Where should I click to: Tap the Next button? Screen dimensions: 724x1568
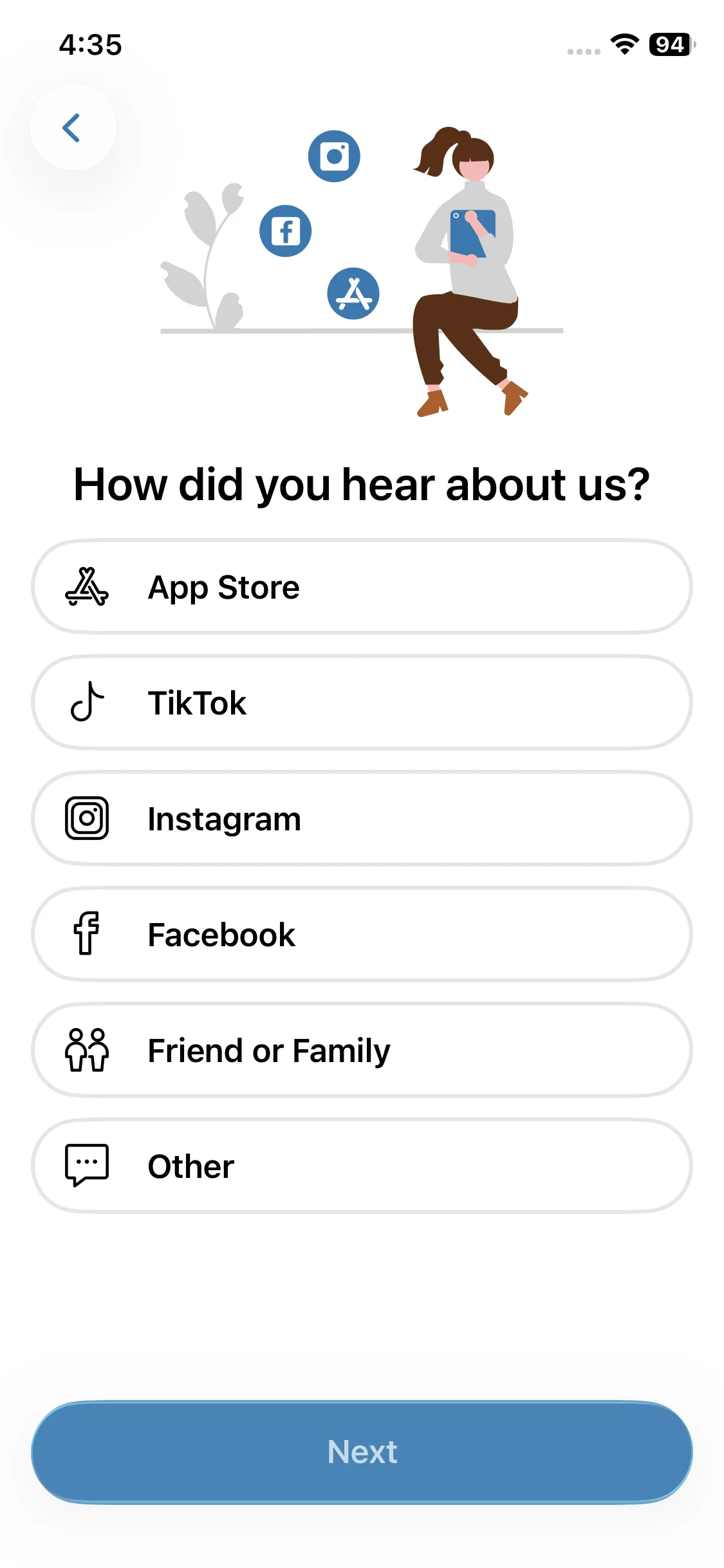click(362, 1452)
